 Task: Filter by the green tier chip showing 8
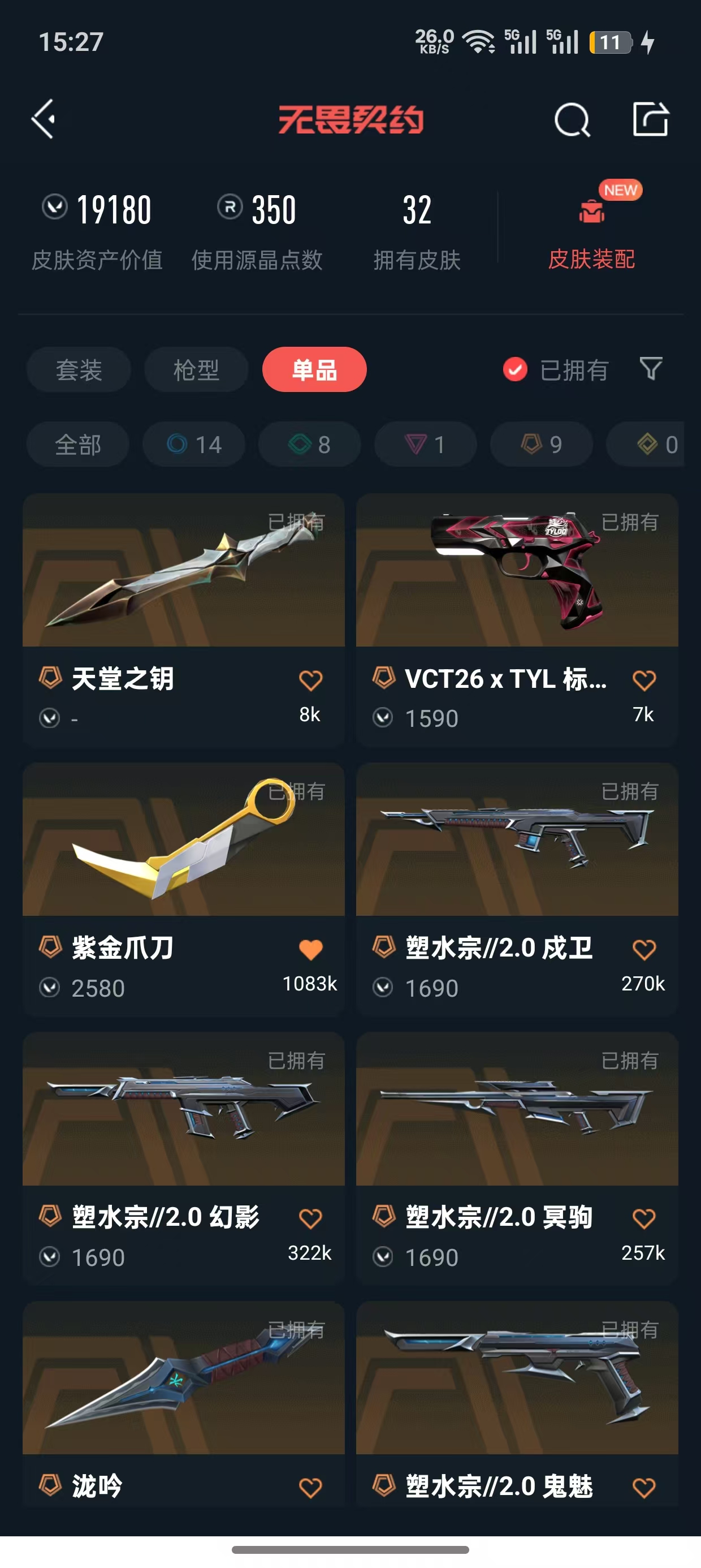click(310, 445)
